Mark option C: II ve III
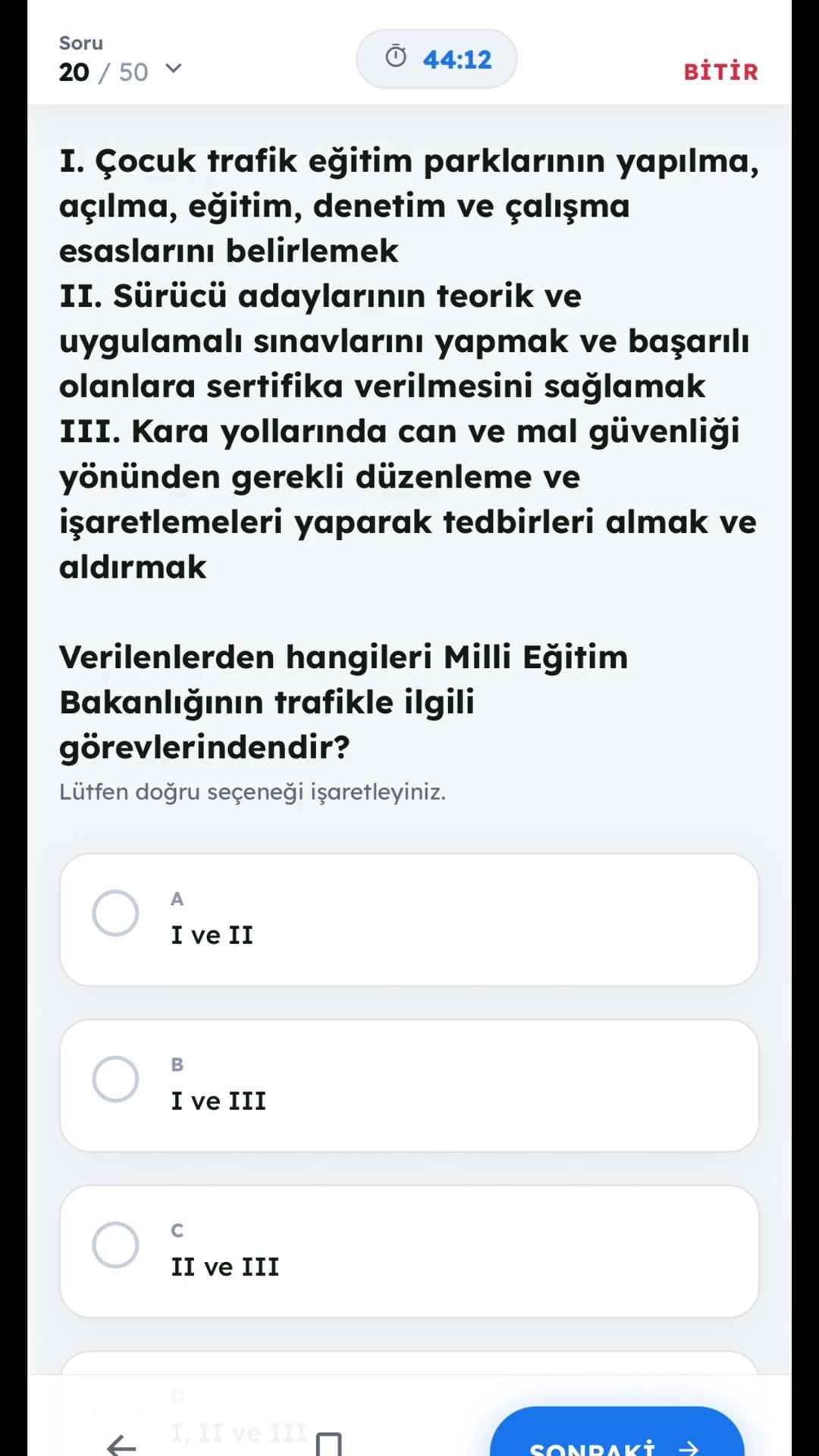The image size is (819, 1456). pos(409,1251)
